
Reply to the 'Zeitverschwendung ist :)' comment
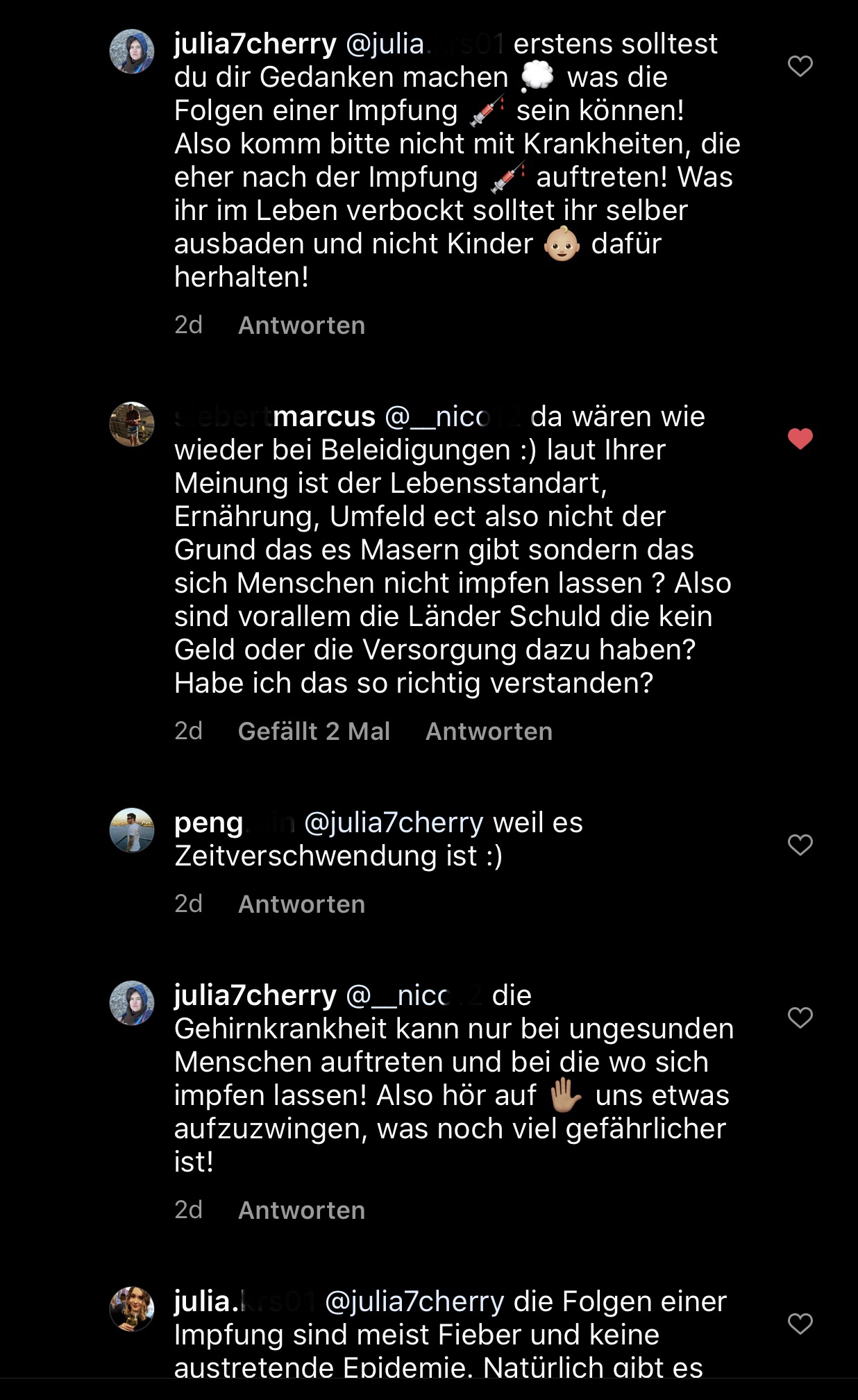point(301,904)
